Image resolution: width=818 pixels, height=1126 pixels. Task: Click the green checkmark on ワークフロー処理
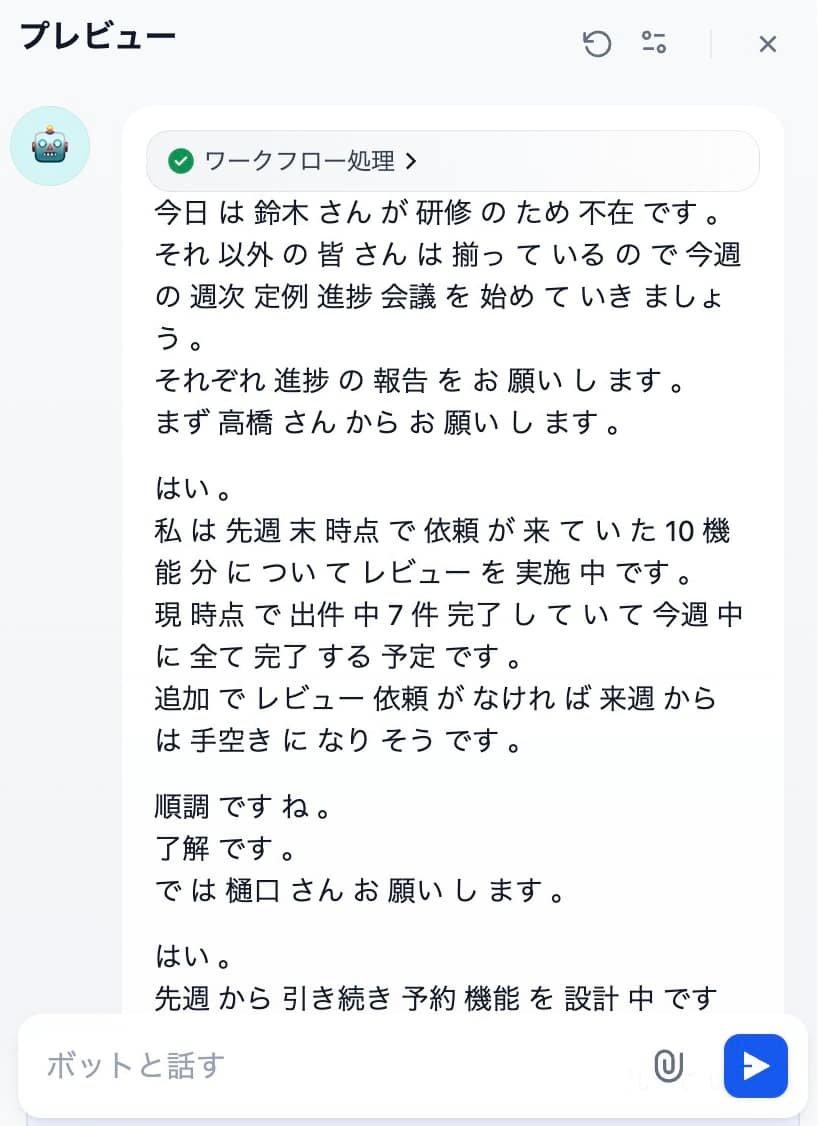click(182, 161)
